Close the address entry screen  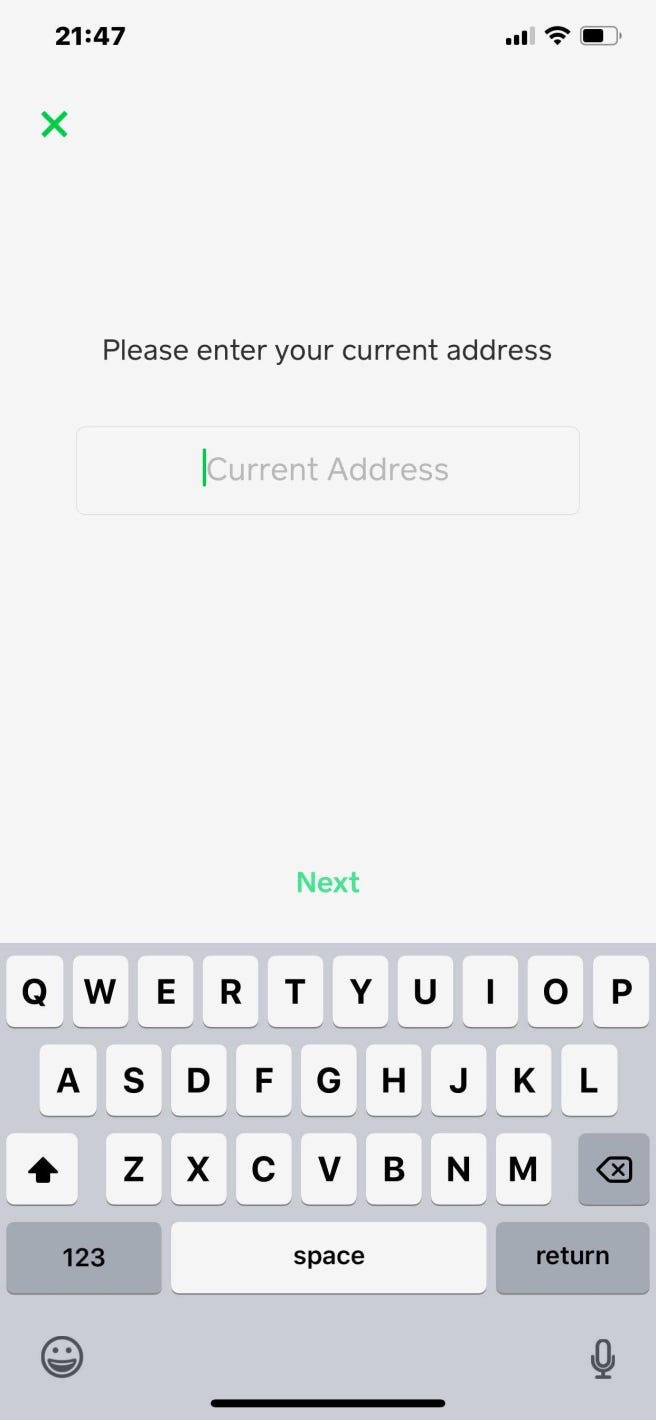(54, 125)
